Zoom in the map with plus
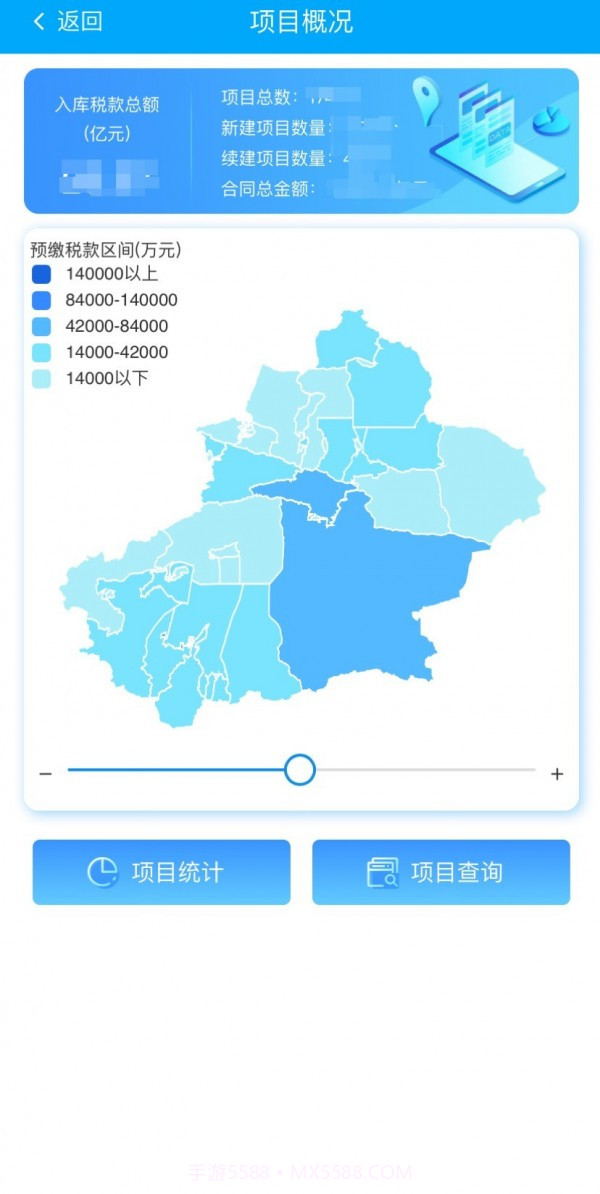The image size is (600, 1194). (x=557, y=774)
